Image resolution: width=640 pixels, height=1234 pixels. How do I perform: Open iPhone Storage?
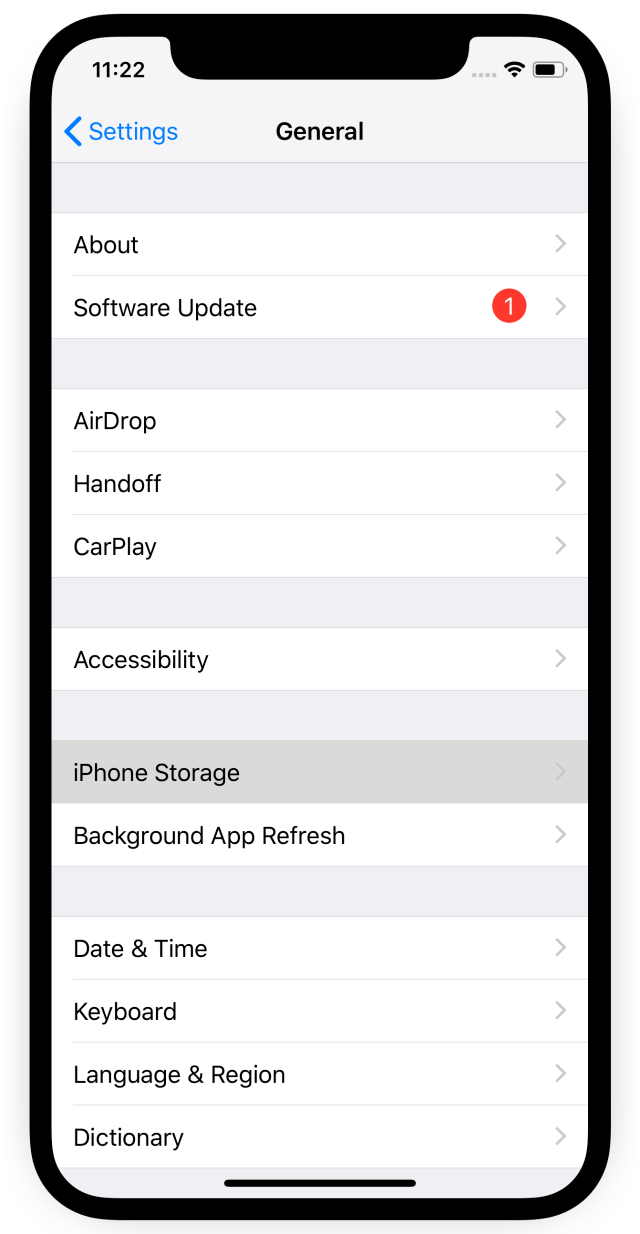pos(320,773)
